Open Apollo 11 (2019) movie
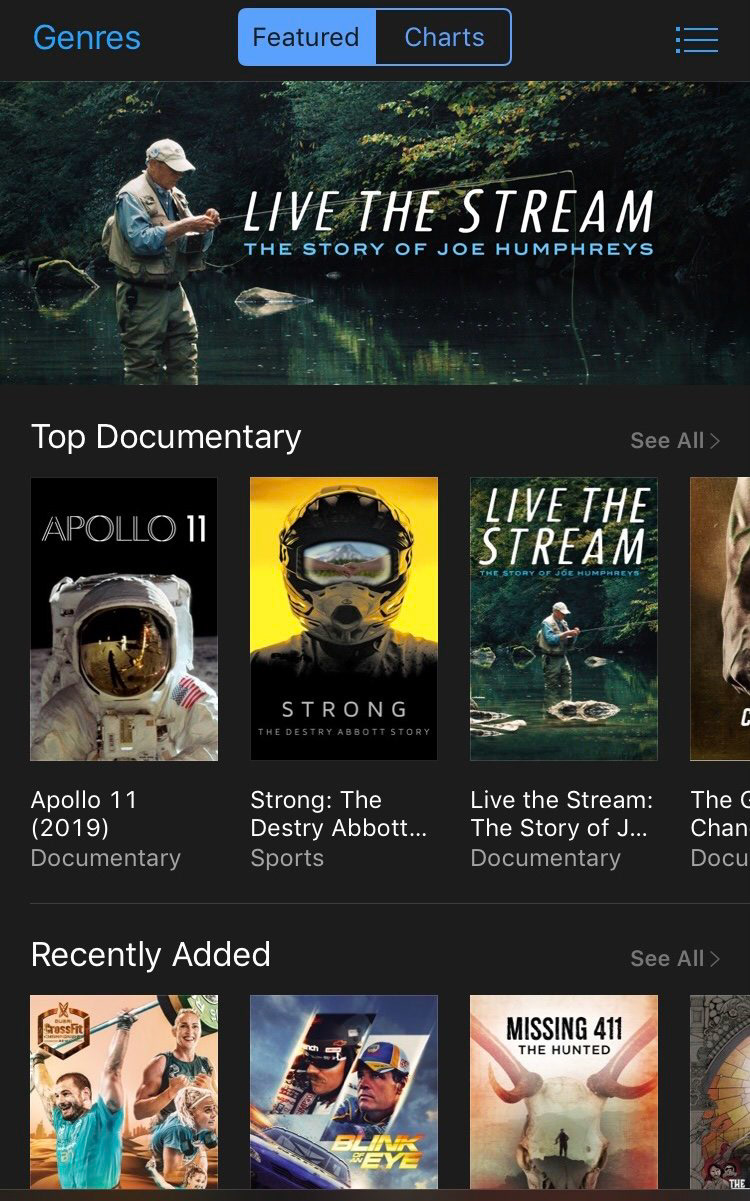The height and width of the screenshot is (1201, 750). (x=124, y=619)
